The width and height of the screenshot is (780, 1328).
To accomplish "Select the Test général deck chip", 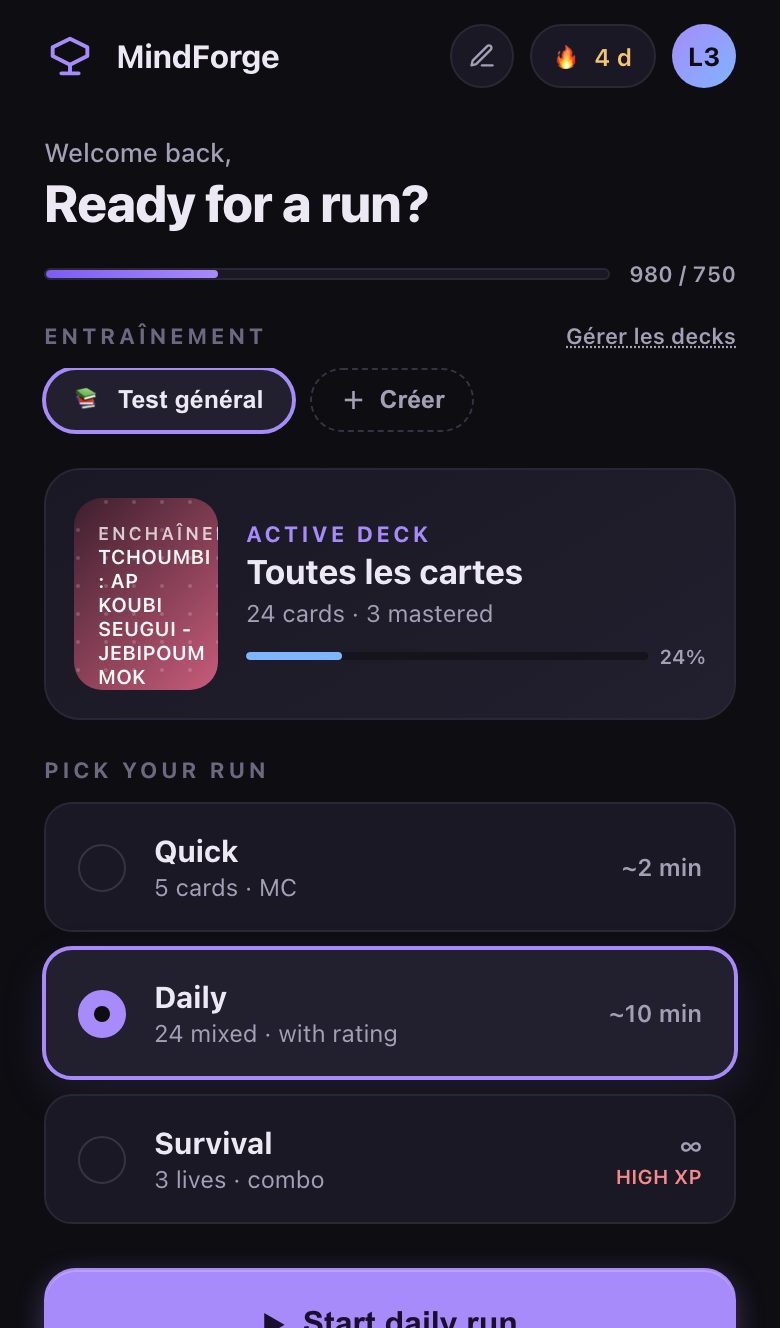I will coord(169,400).
